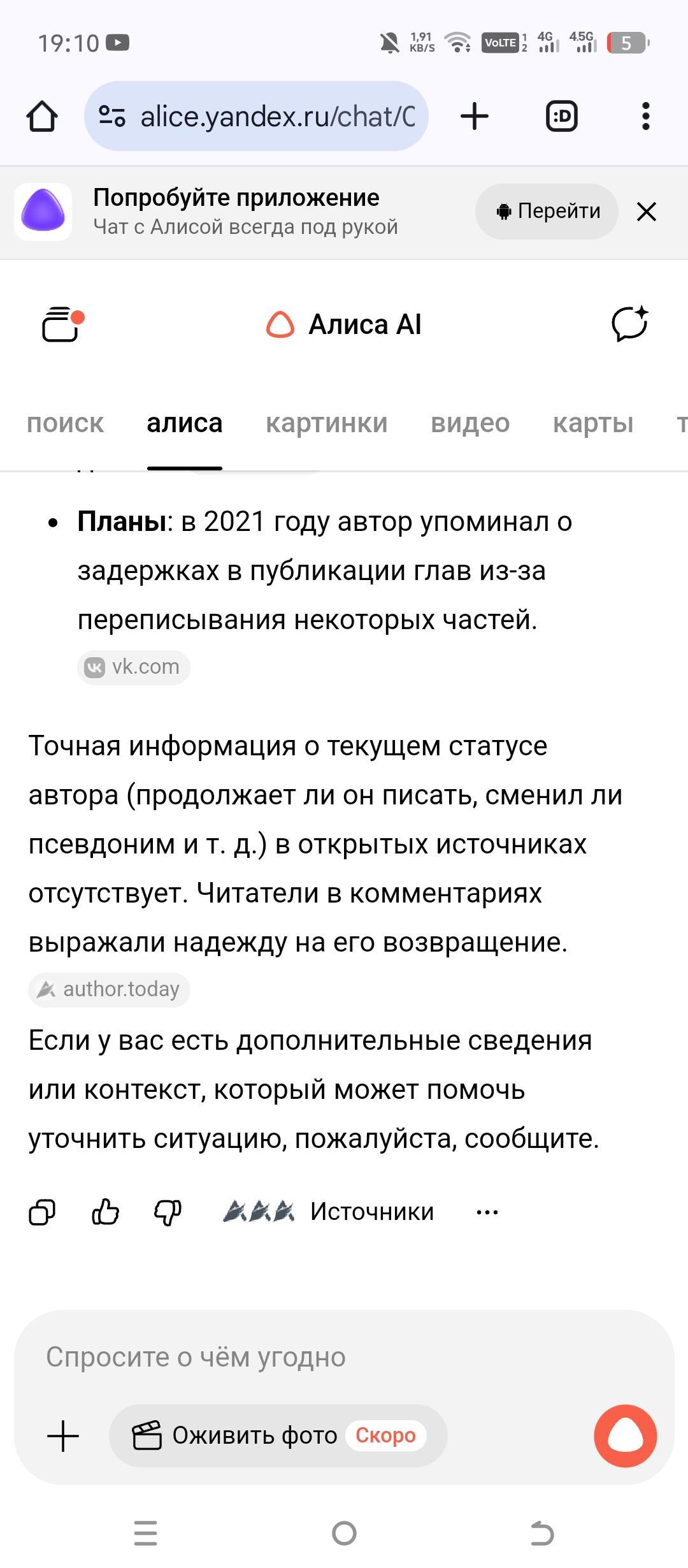The width and height of the screenshot is (688, 1568).
Task: Switch to the видео tab
Action: [470, 423]
